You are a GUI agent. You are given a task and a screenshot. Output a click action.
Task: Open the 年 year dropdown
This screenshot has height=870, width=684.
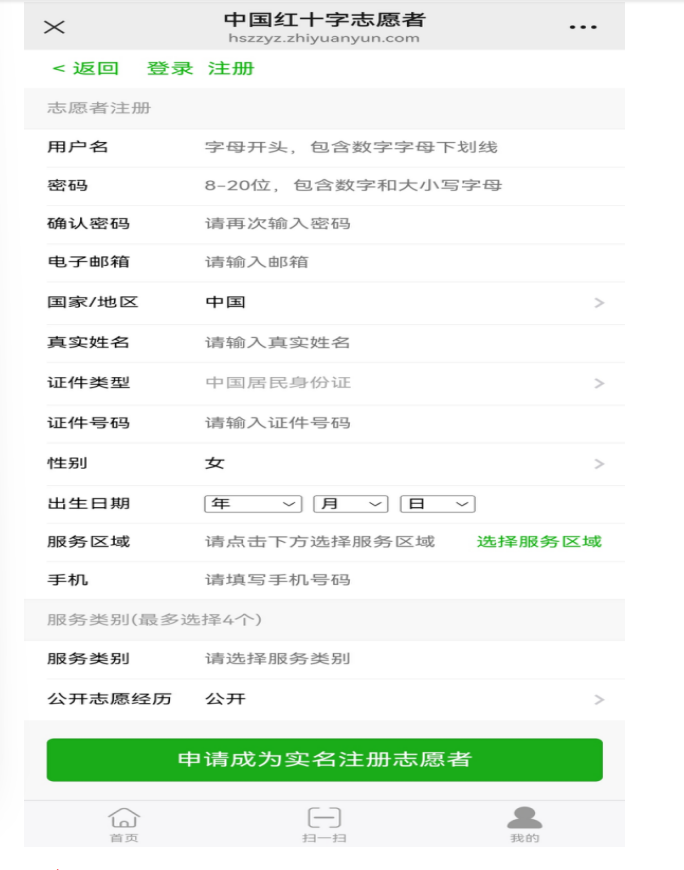pyautogui.click(x=253, y=504)
